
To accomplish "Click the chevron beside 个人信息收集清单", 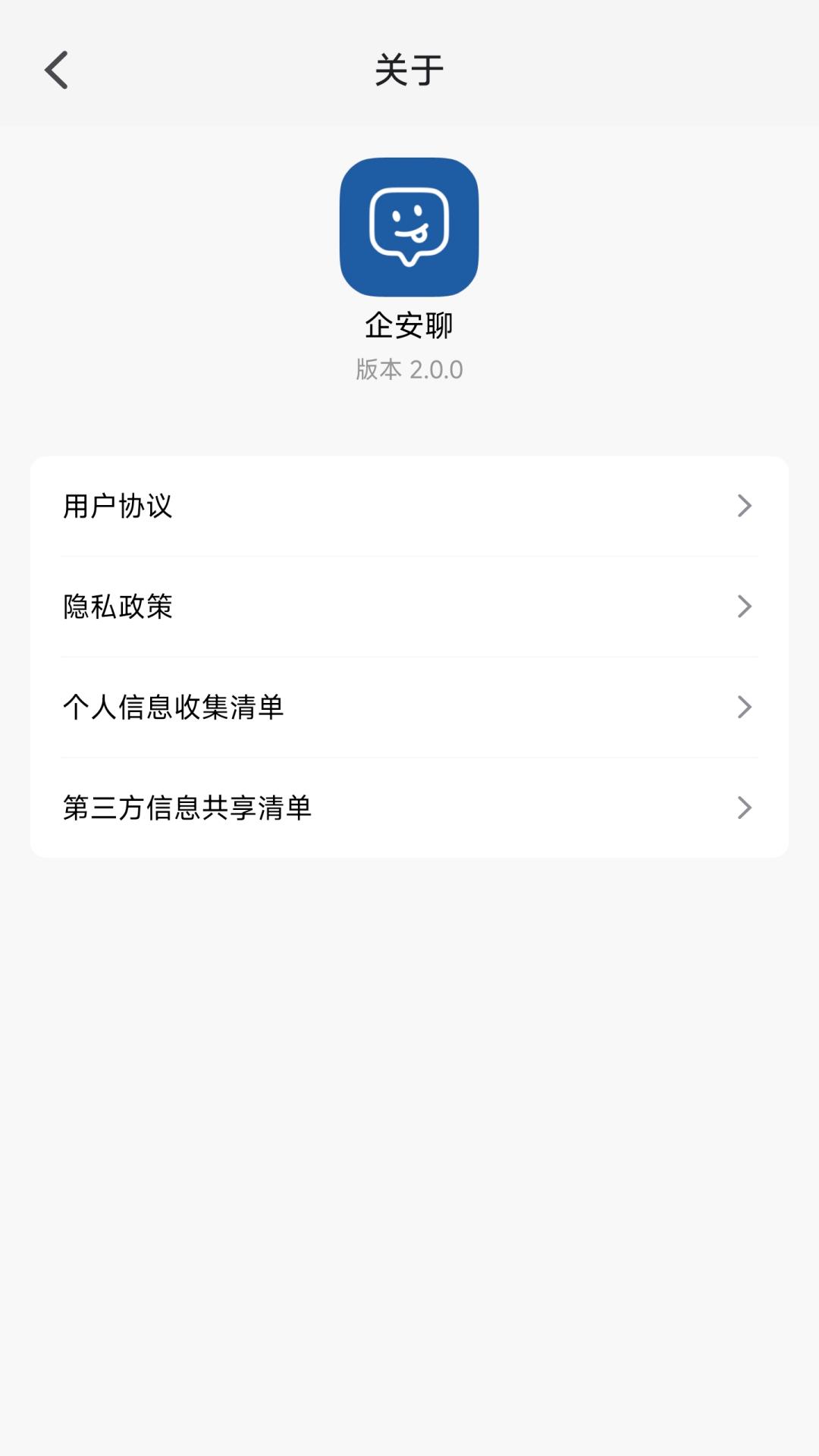I will (x=745, y=708).
